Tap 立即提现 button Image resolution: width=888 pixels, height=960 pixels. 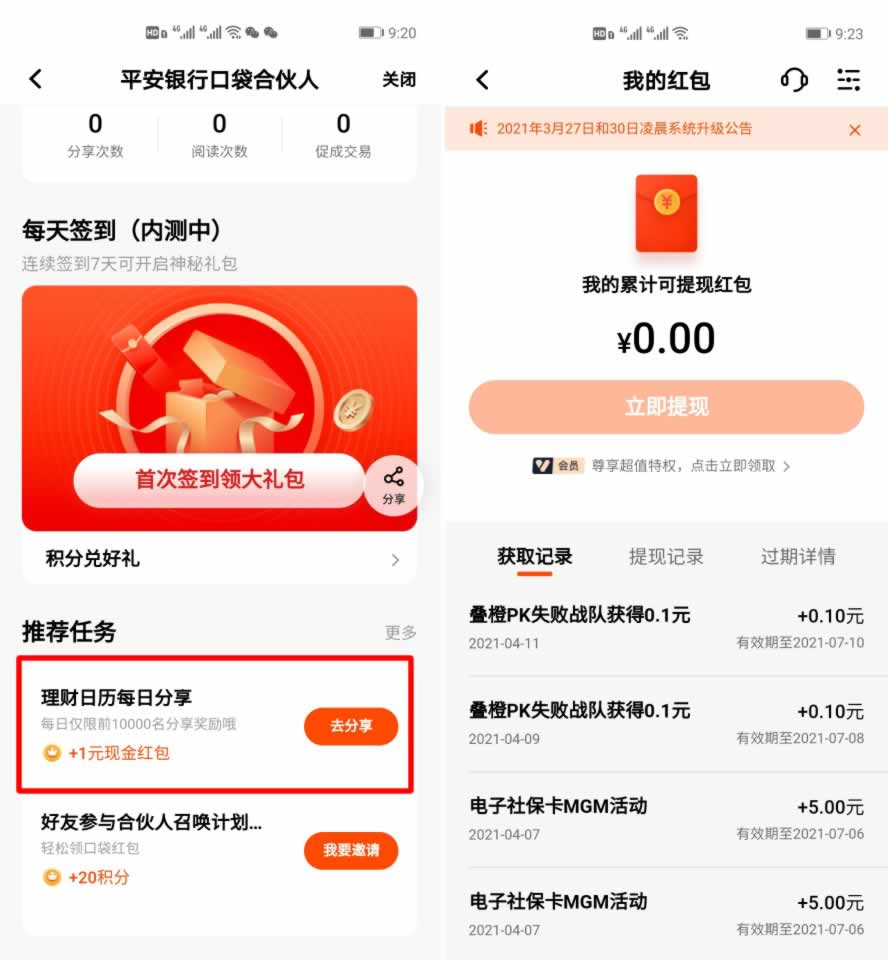coord(666,407)
